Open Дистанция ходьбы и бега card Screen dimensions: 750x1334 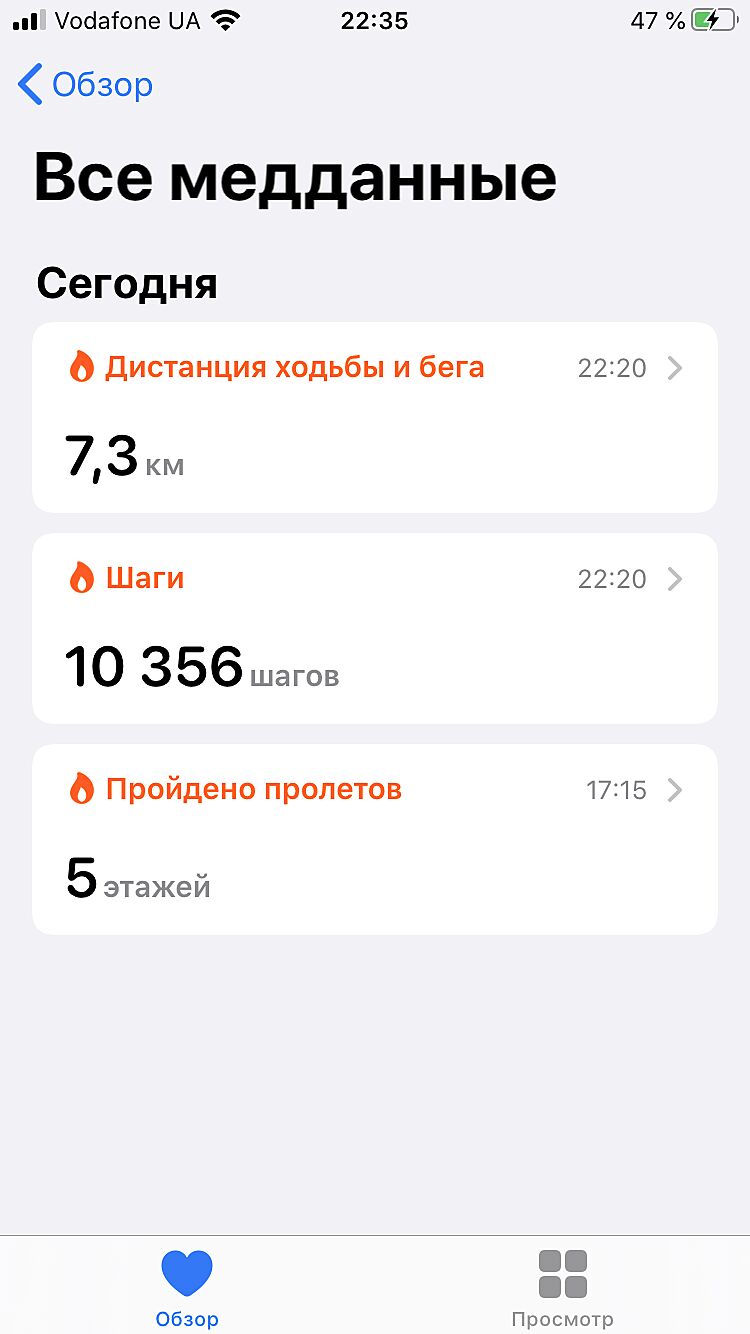coord(374,417)
